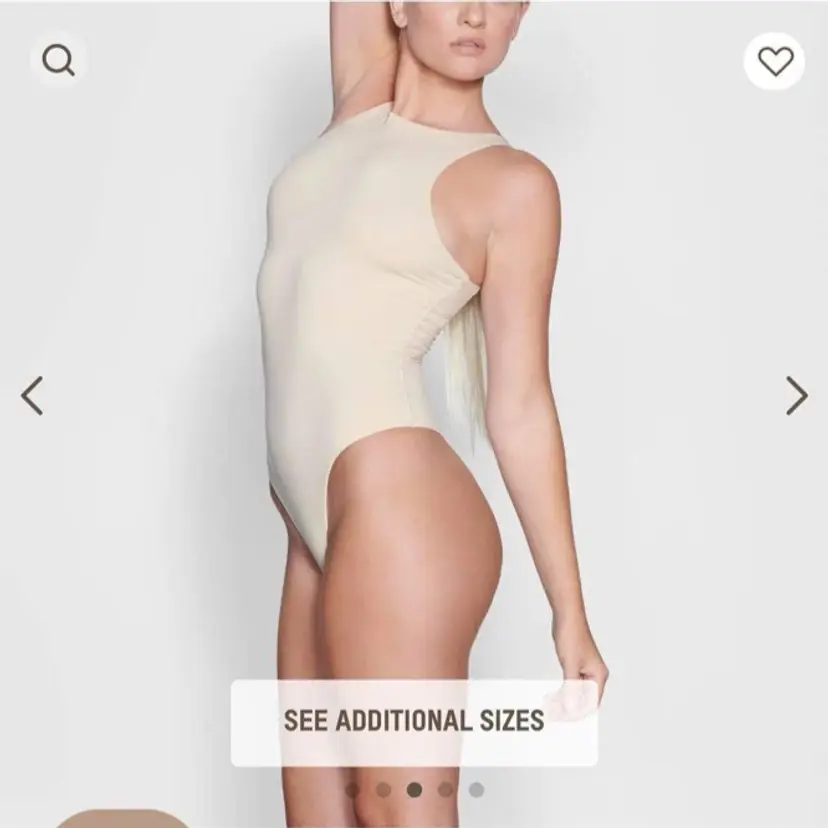Open the search magnifier icon
828x828 pixels.
point(58,61)
